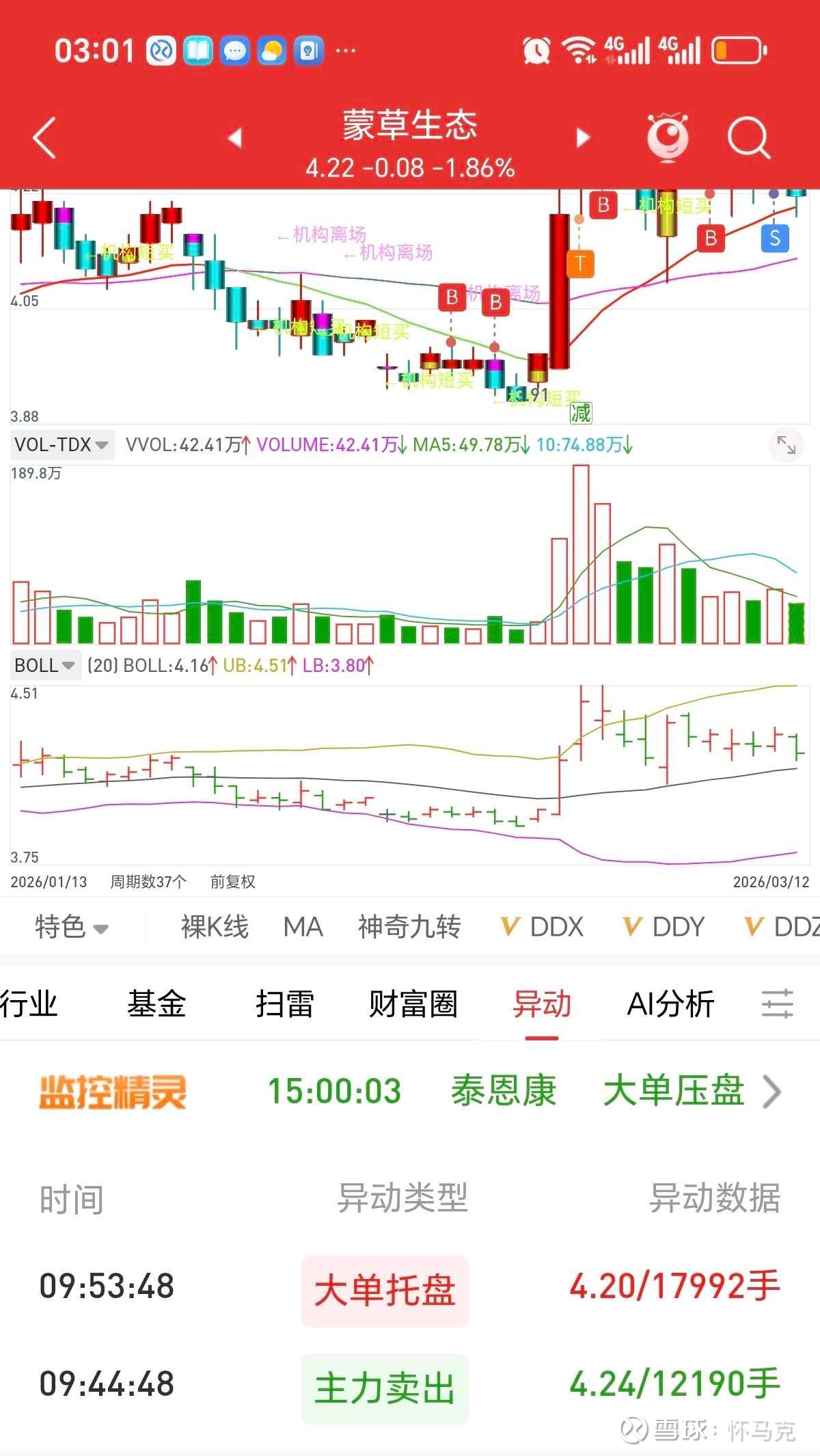Switch to the next stock

tap(582, 138)
